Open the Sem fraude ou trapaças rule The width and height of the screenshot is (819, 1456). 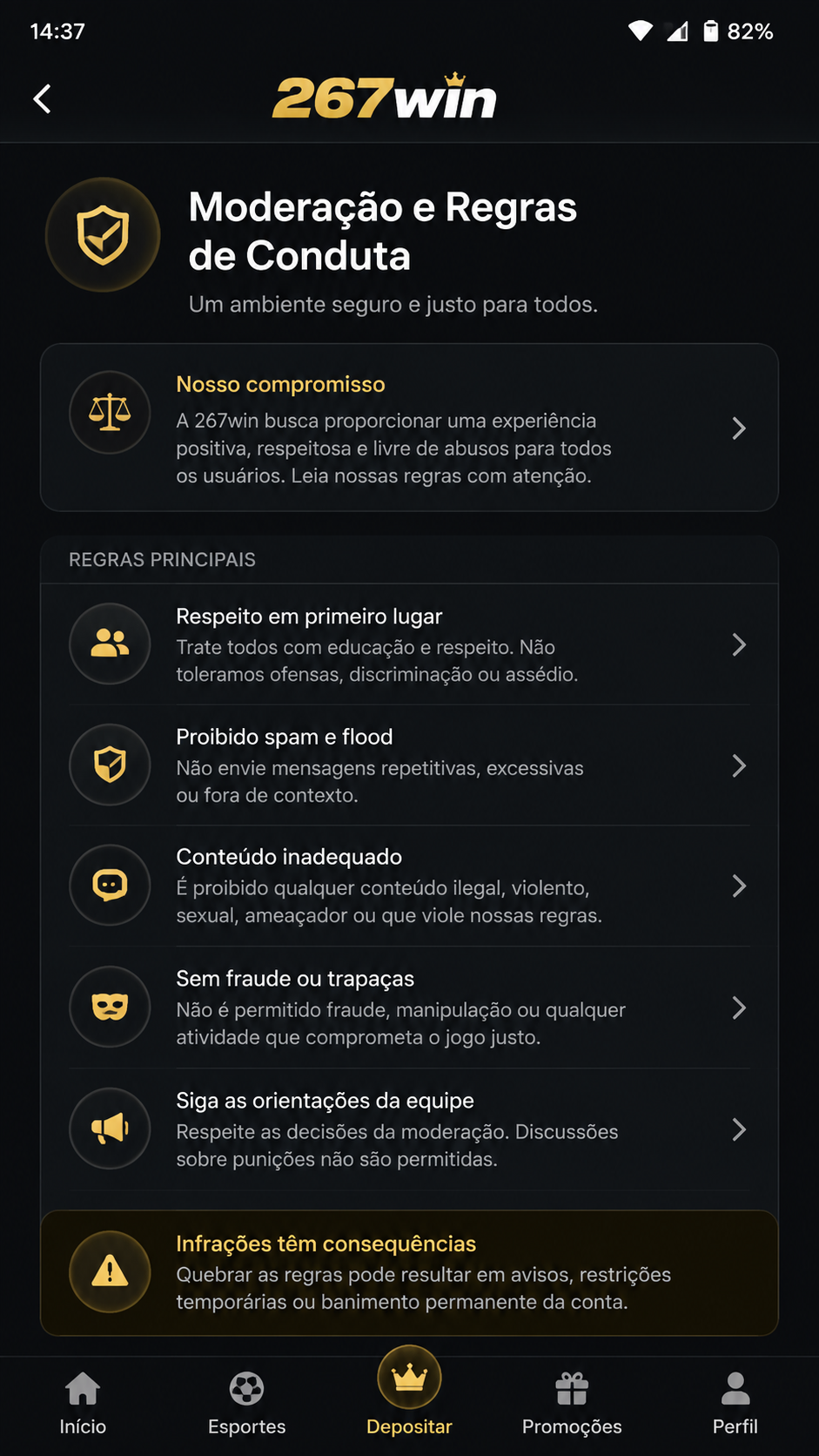point(409,1008)
